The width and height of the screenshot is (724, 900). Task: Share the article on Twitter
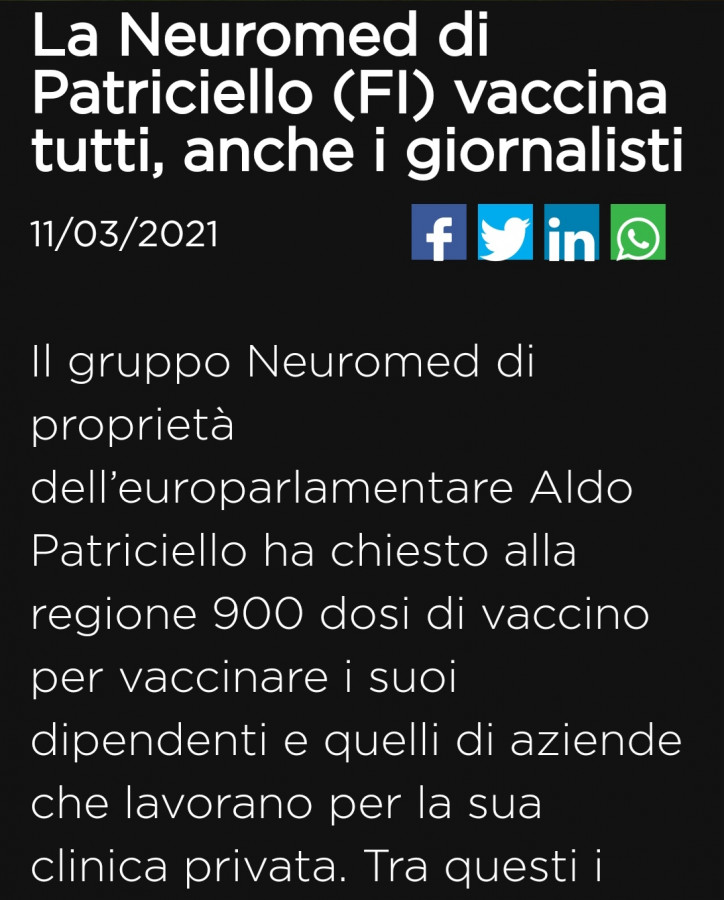coord(505,233)
